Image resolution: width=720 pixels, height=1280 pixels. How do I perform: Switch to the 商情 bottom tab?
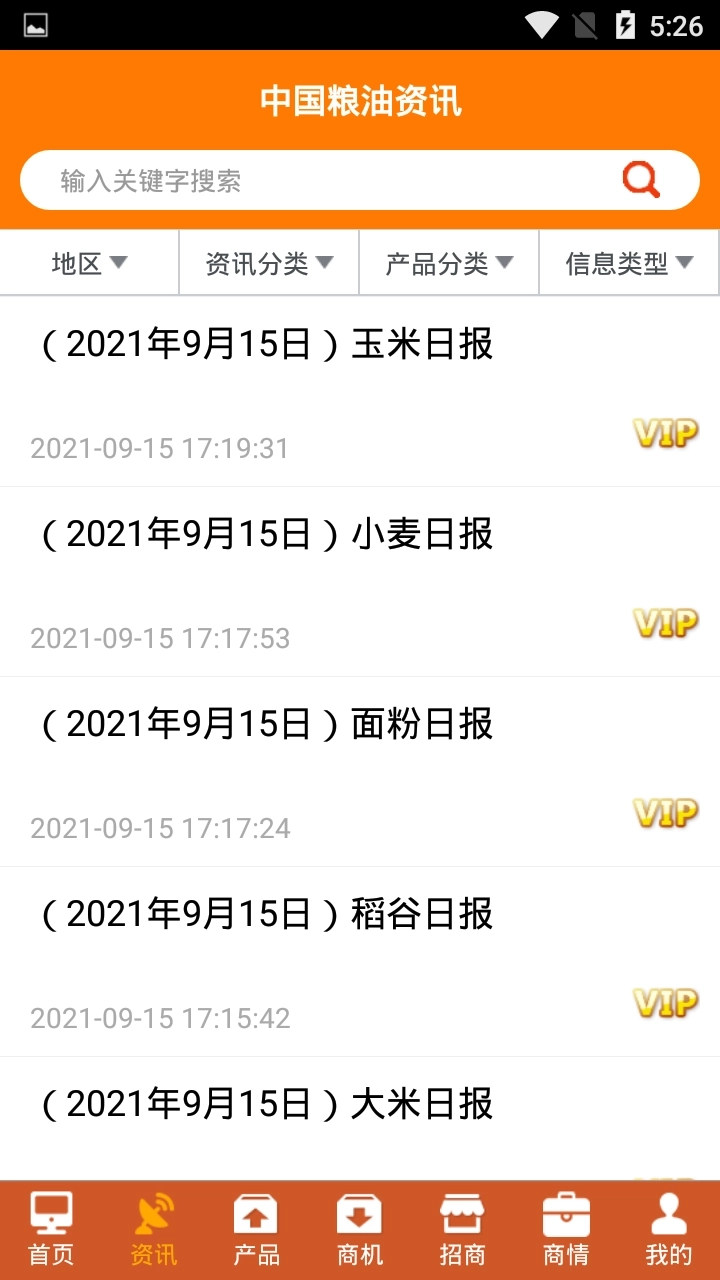[566, 1228]
